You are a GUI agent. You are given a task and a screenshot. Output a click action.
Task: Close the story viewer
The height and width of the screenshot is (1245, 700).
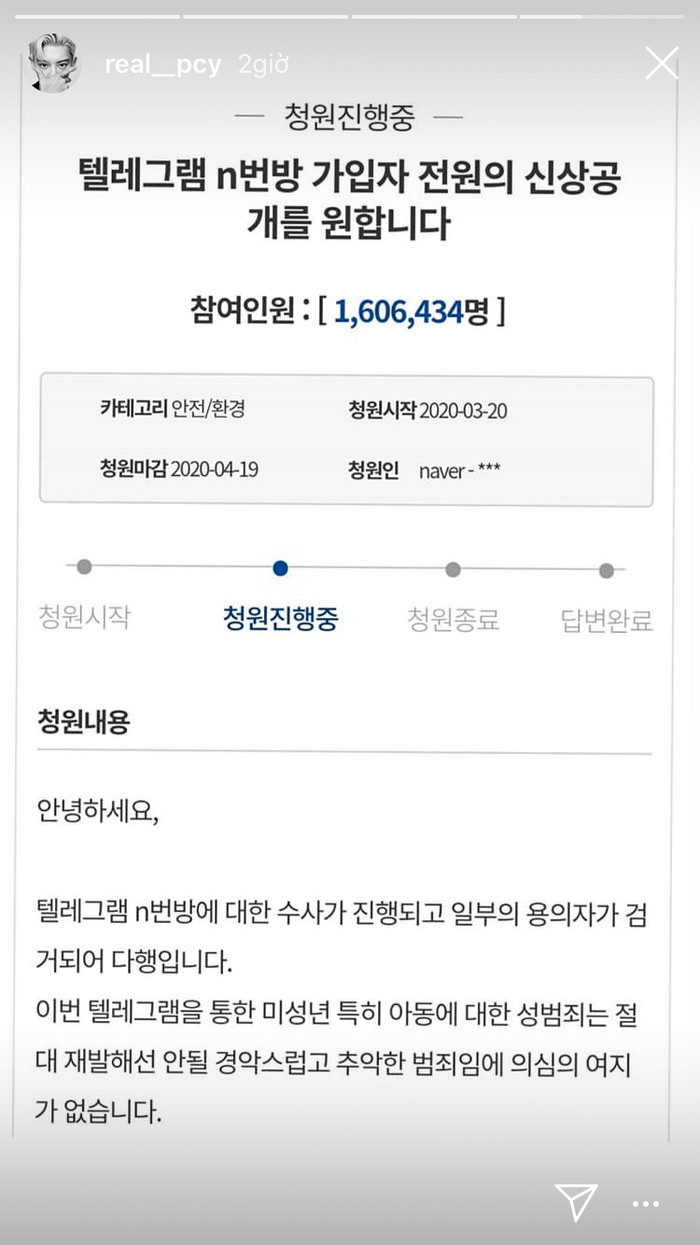662,63
